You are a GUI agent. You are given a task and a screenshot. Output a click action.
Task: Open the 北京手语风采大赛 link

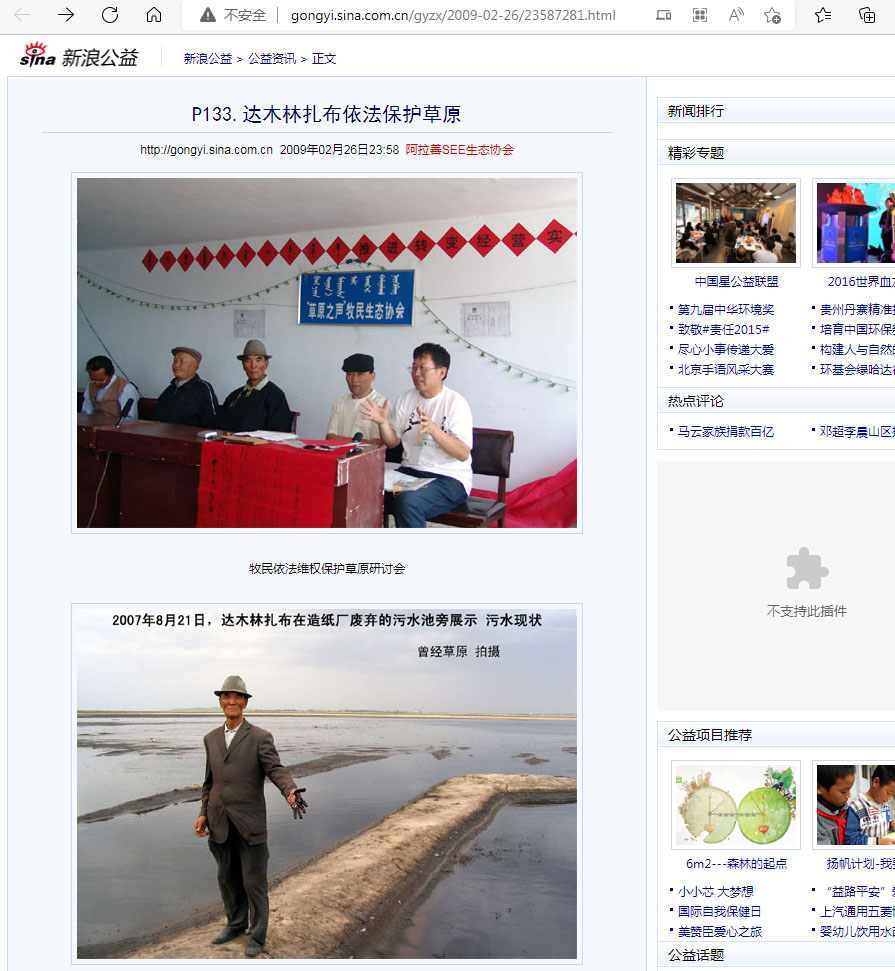click(726, 370)
